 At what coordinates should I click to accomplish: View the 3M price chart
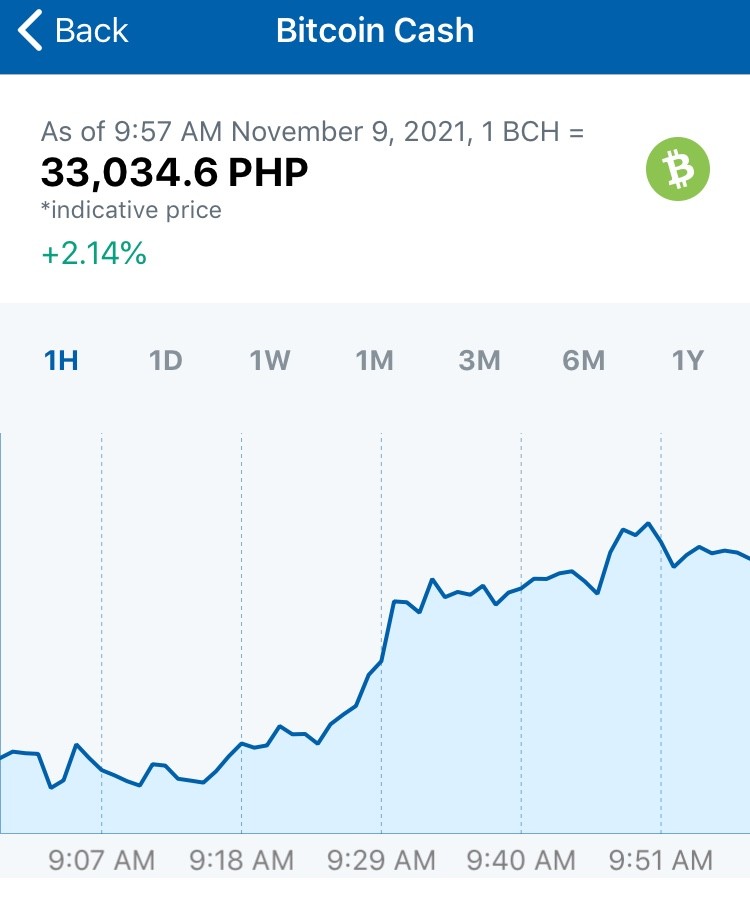click(479, 361)
